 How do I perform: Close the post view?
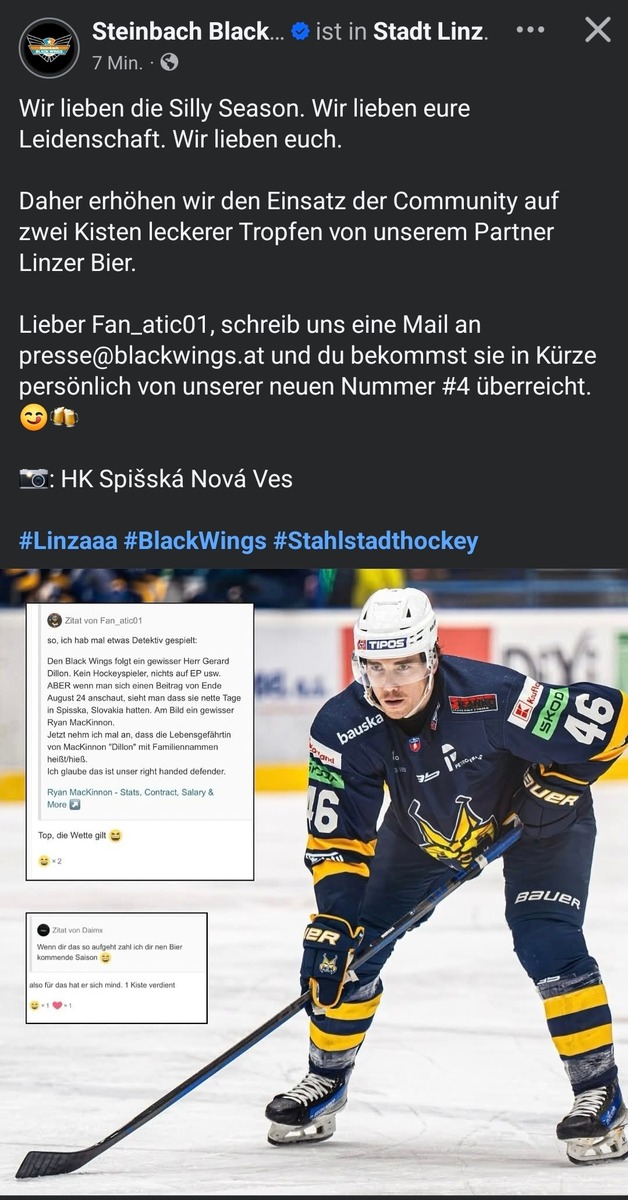tap(597, 30)
